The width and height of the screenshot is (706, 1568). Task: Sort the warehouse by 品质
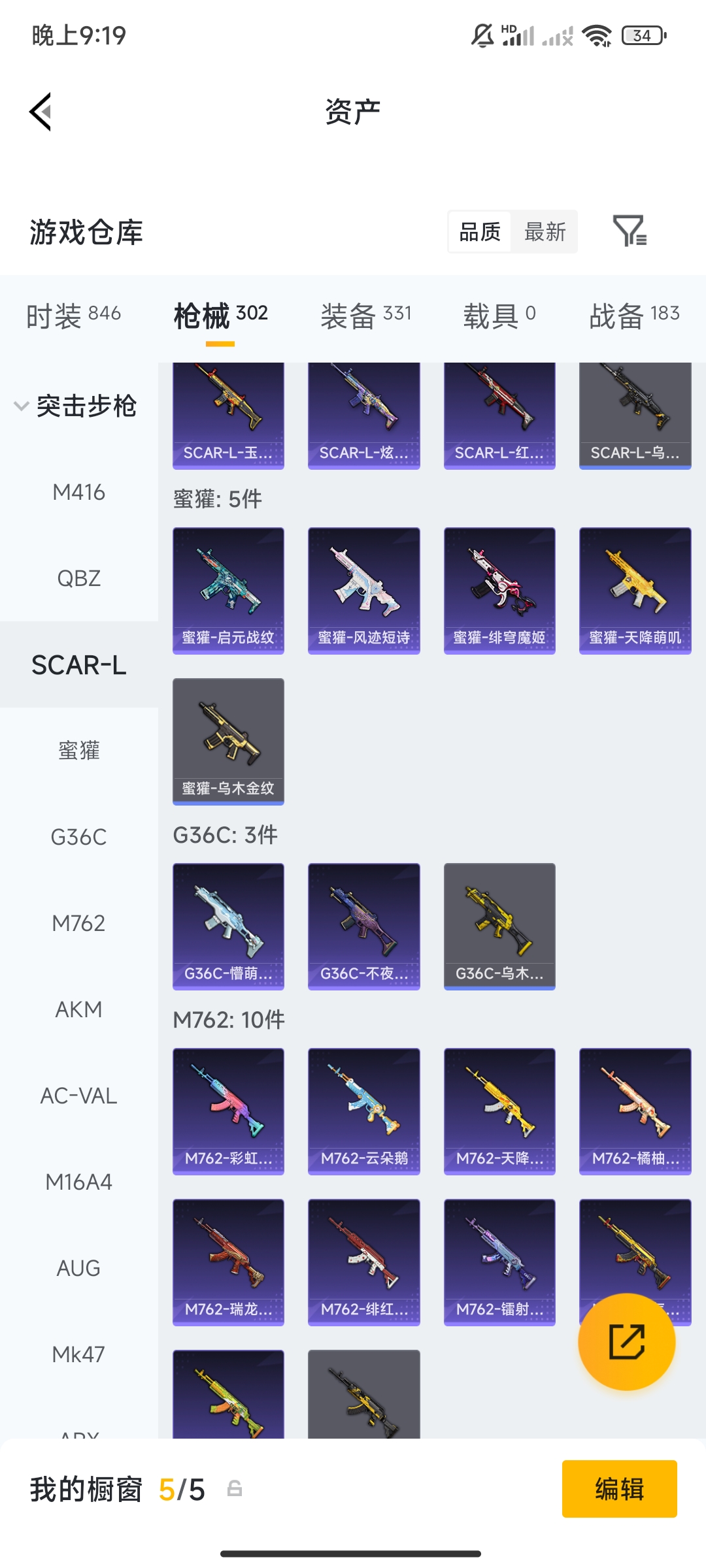pos(480,232)
